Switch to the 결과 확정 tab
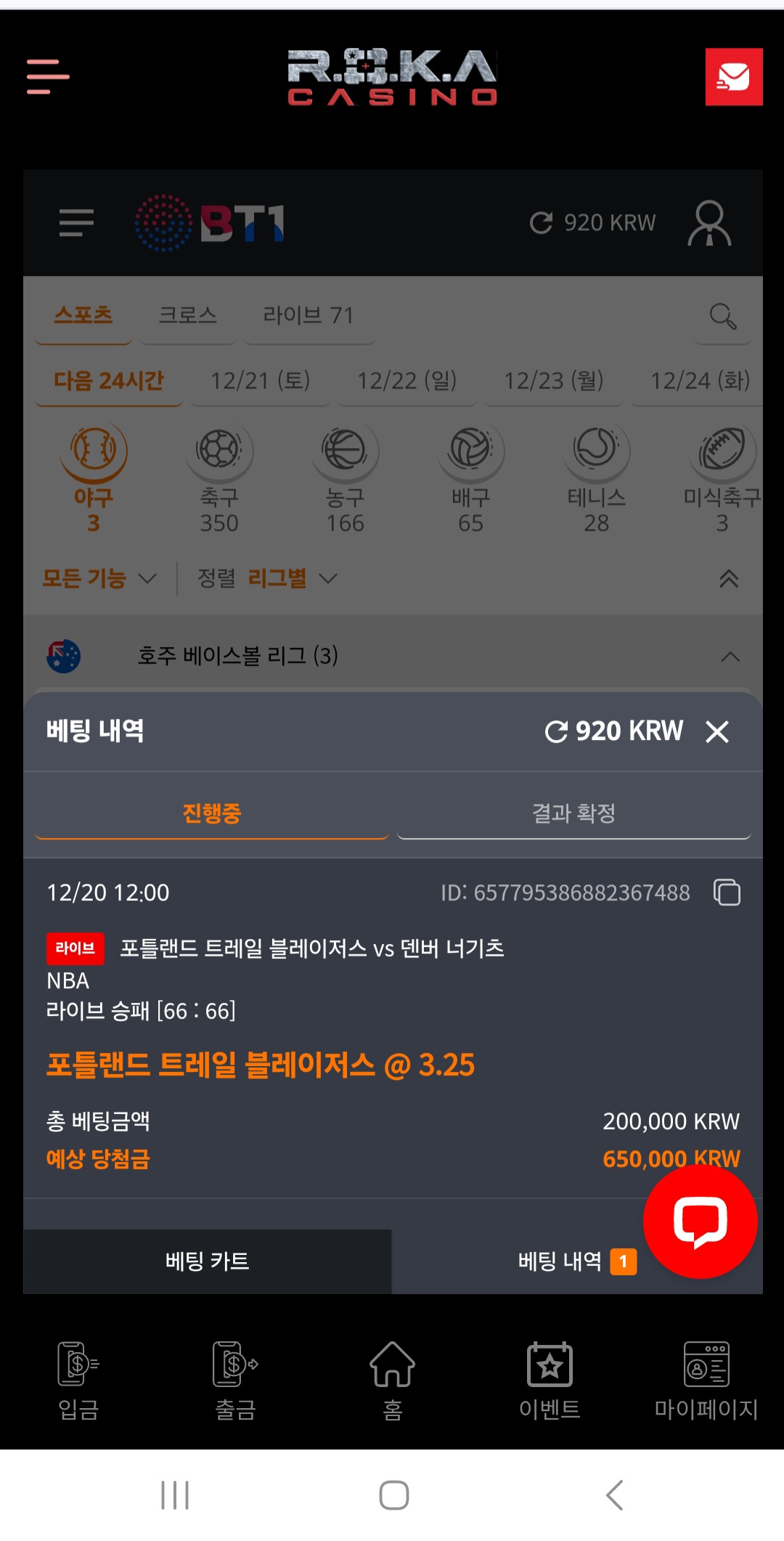 [x=573, y=813]
